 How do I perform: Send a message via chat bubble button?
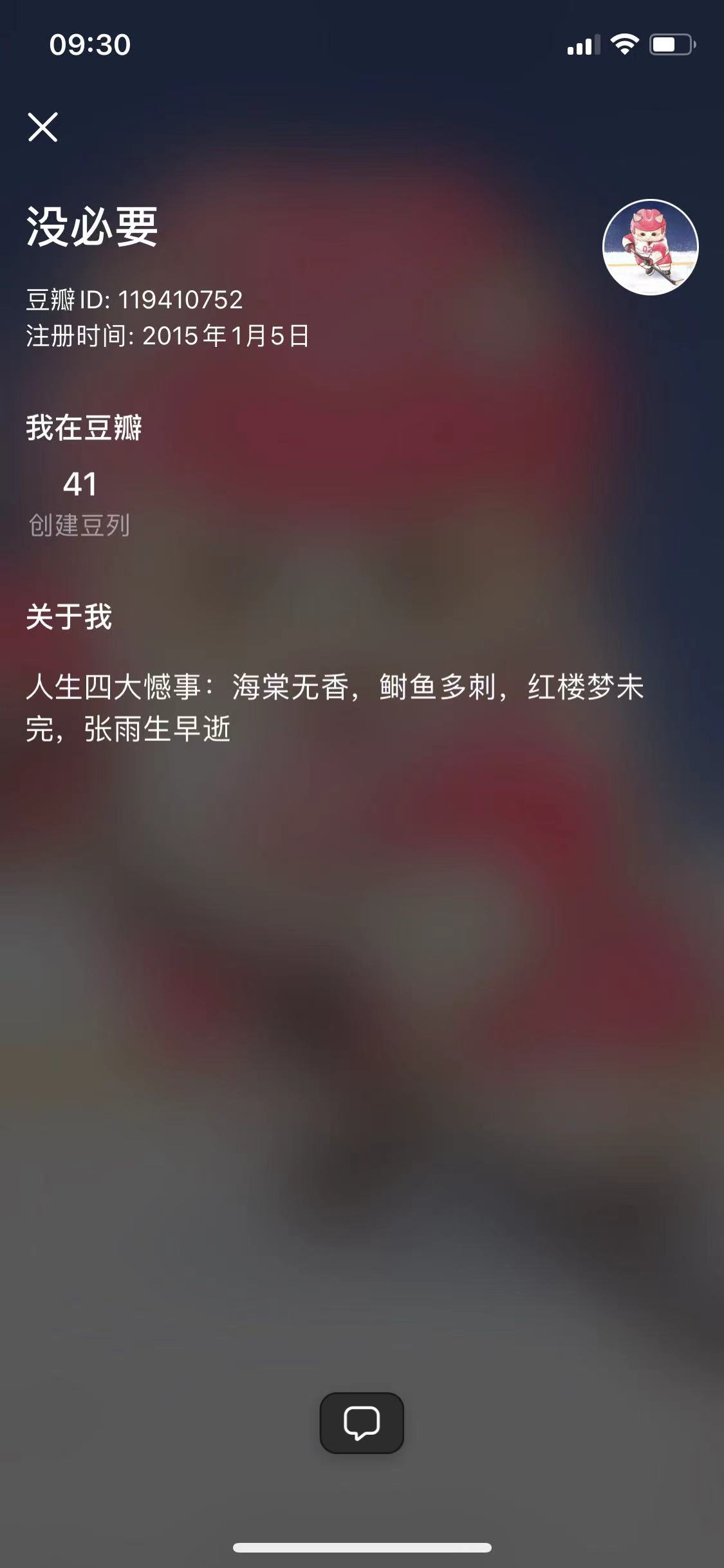coord(362,1423)
